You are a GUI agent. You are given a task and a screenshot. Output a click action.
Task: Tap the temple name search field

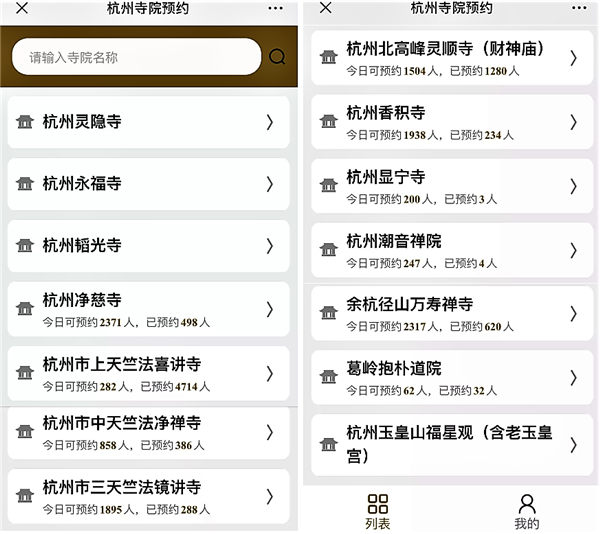(x=135, y=57)
